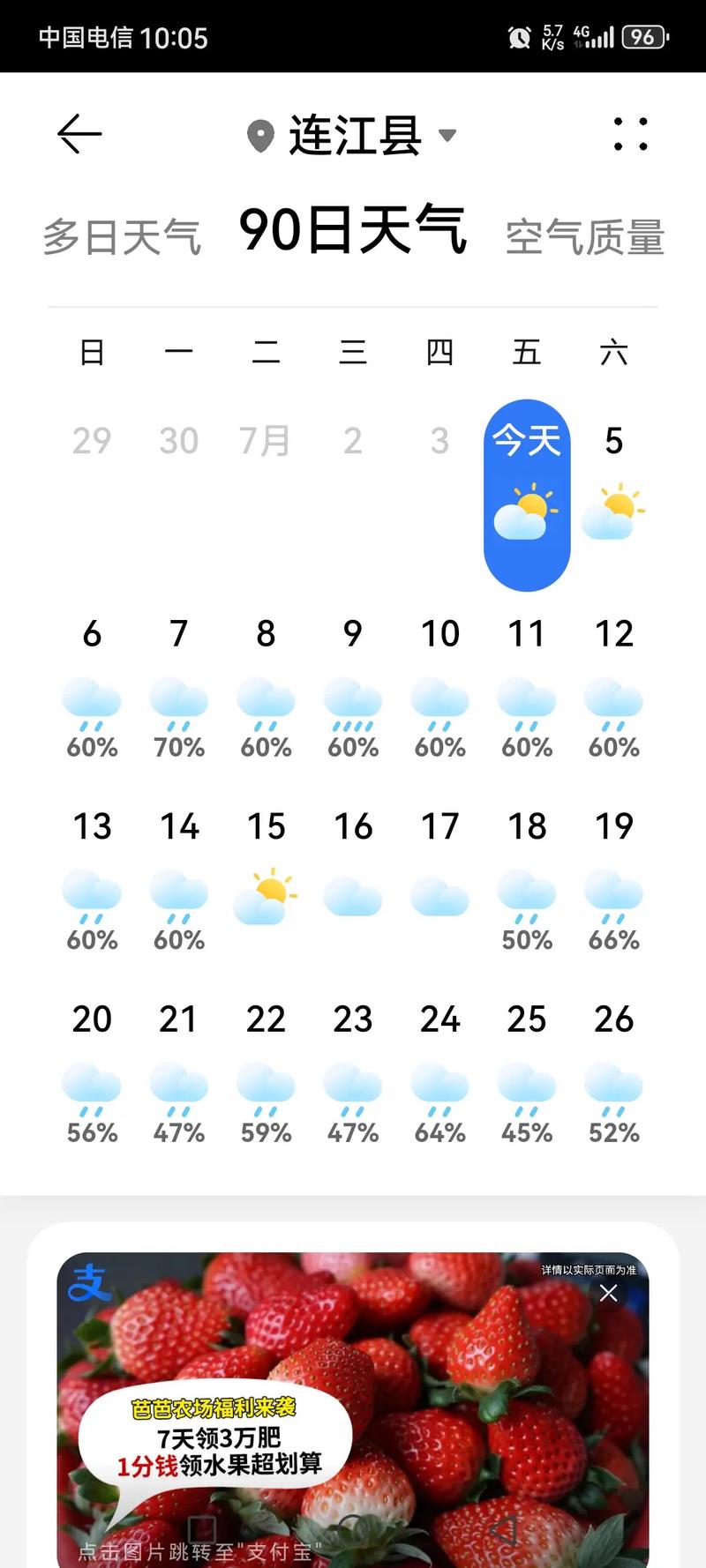This screenshot has width=706, height=1568.
Task: Open the overflow menu dots at top right
Action: (630, 134)
